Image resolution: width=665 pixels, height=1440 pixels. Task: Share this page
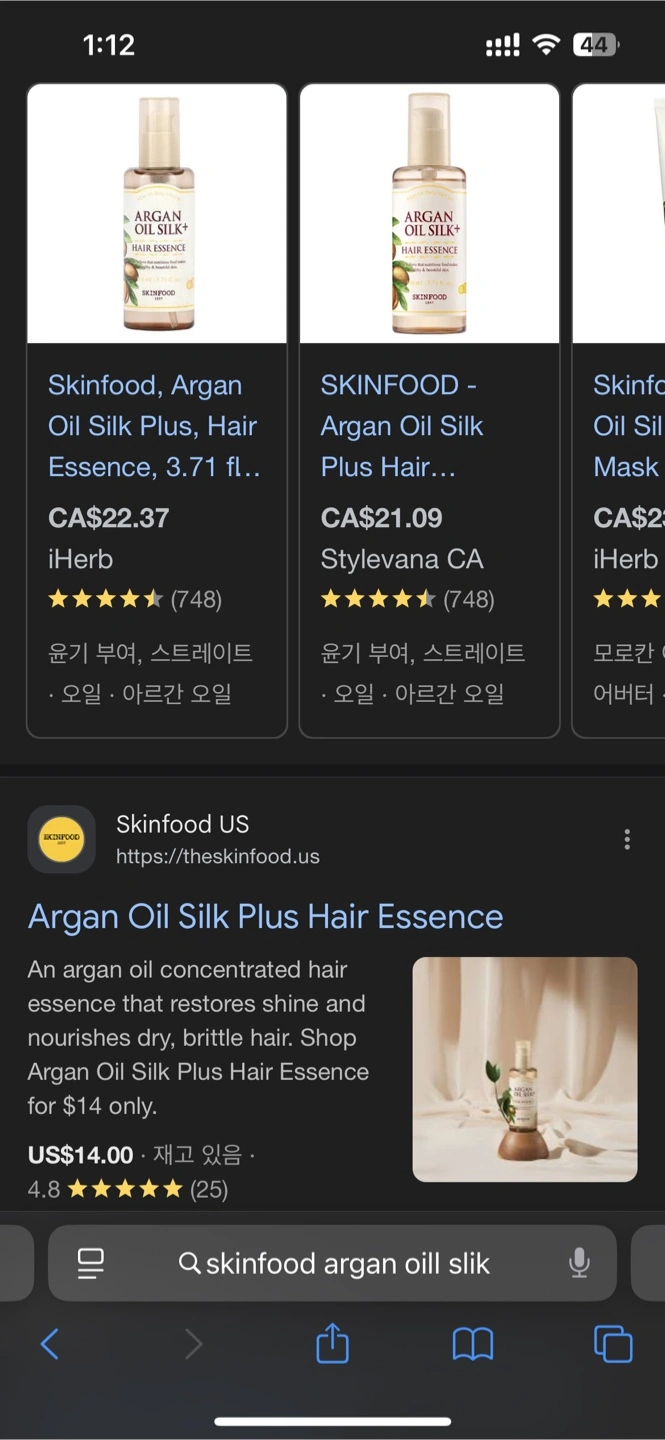click(x=332, y=1343)
